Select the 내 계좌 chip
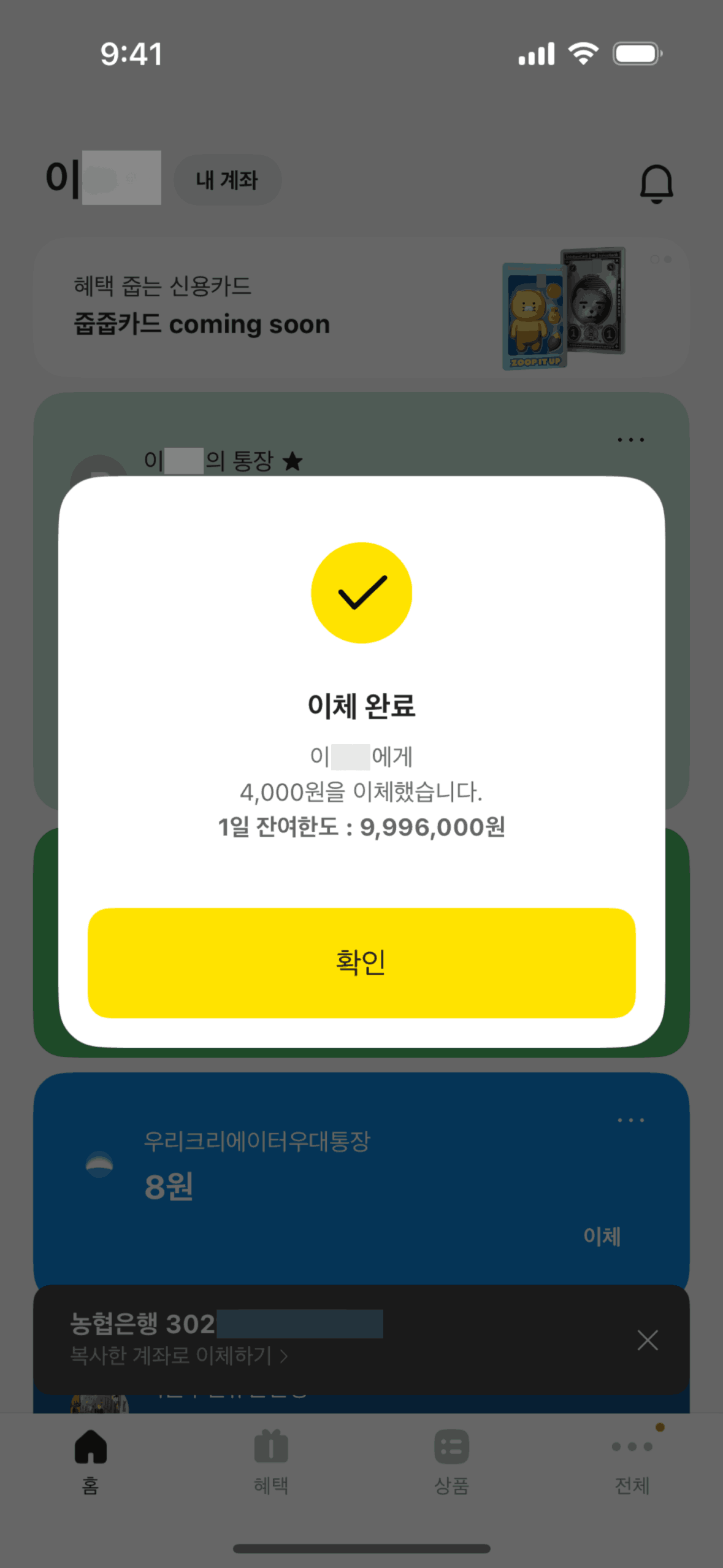 point(227,180)
